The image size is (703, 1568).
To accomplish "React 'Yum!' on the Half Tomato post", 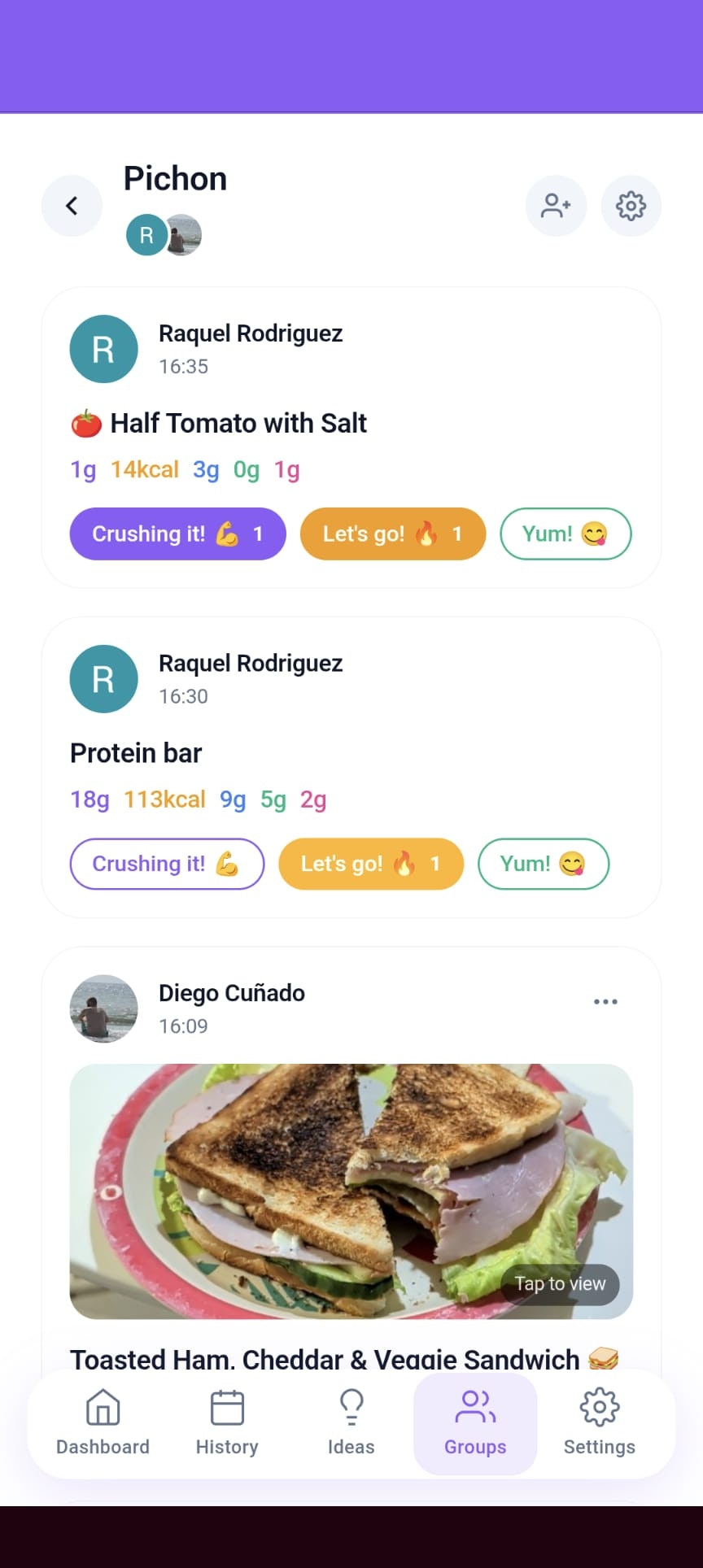I will click(565, 534).
